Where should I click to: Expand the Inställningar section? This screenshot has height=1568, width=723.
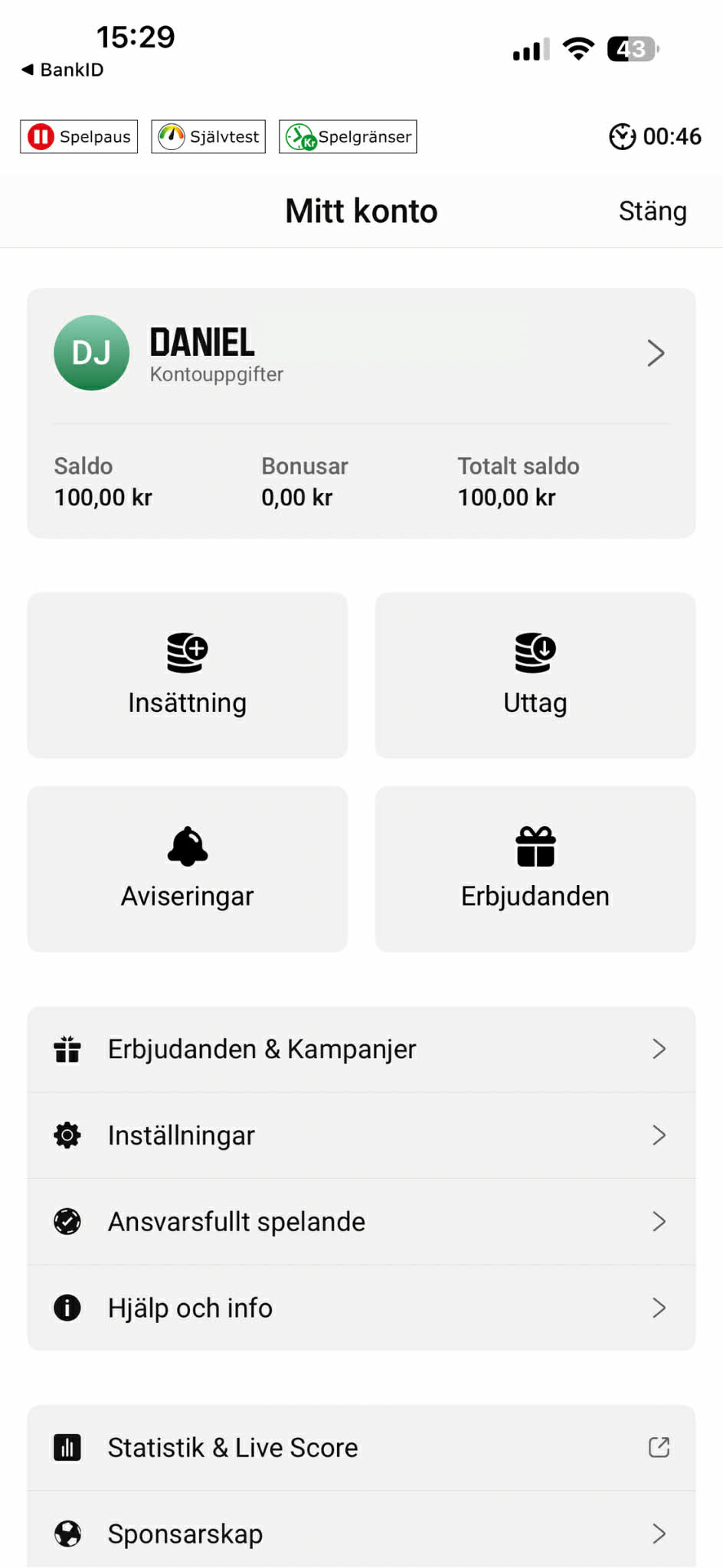(x=361, y=1135)
